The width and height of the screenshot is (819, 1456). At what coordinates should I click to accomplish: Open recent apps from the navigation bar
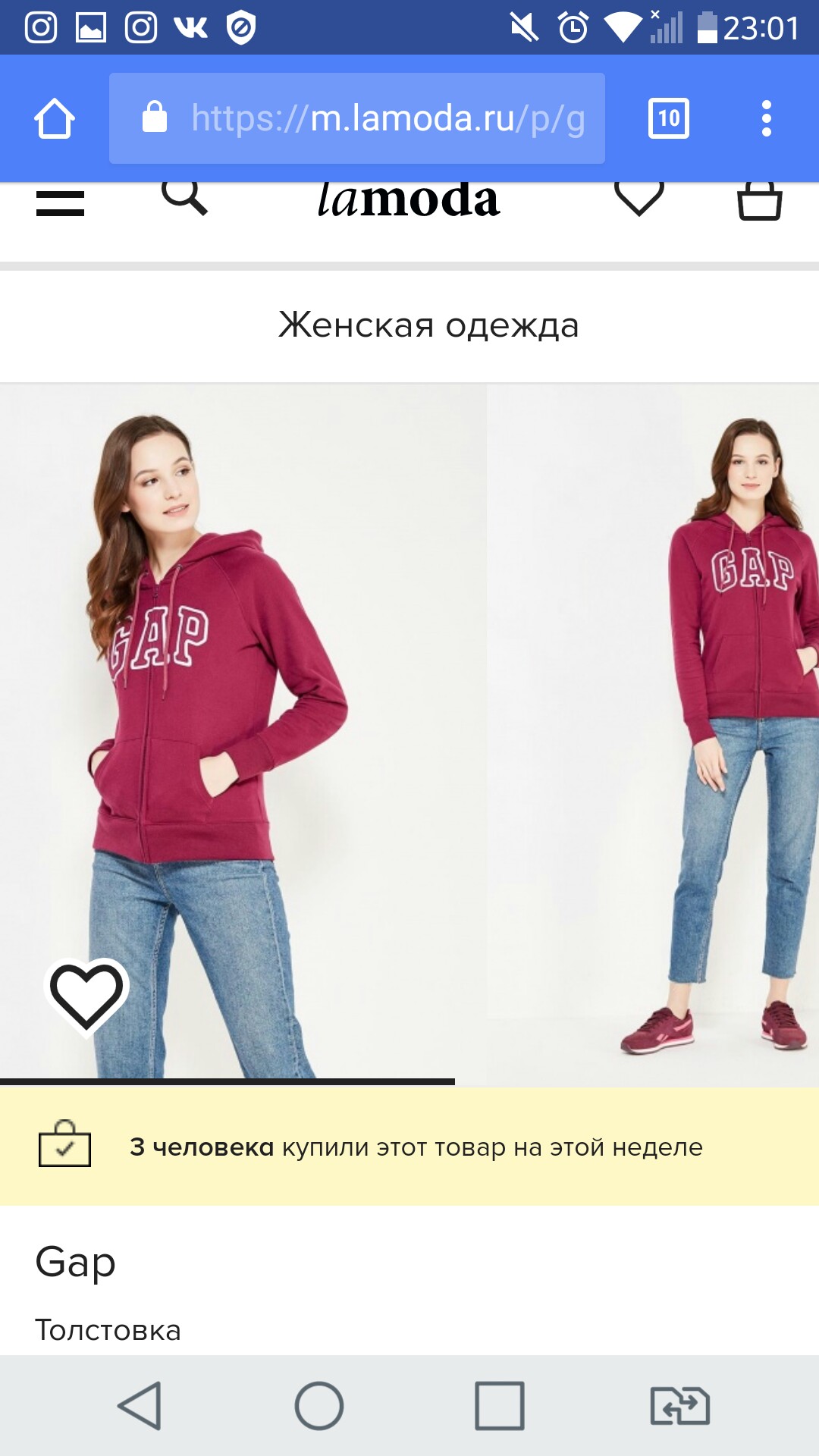point(500,1405)
